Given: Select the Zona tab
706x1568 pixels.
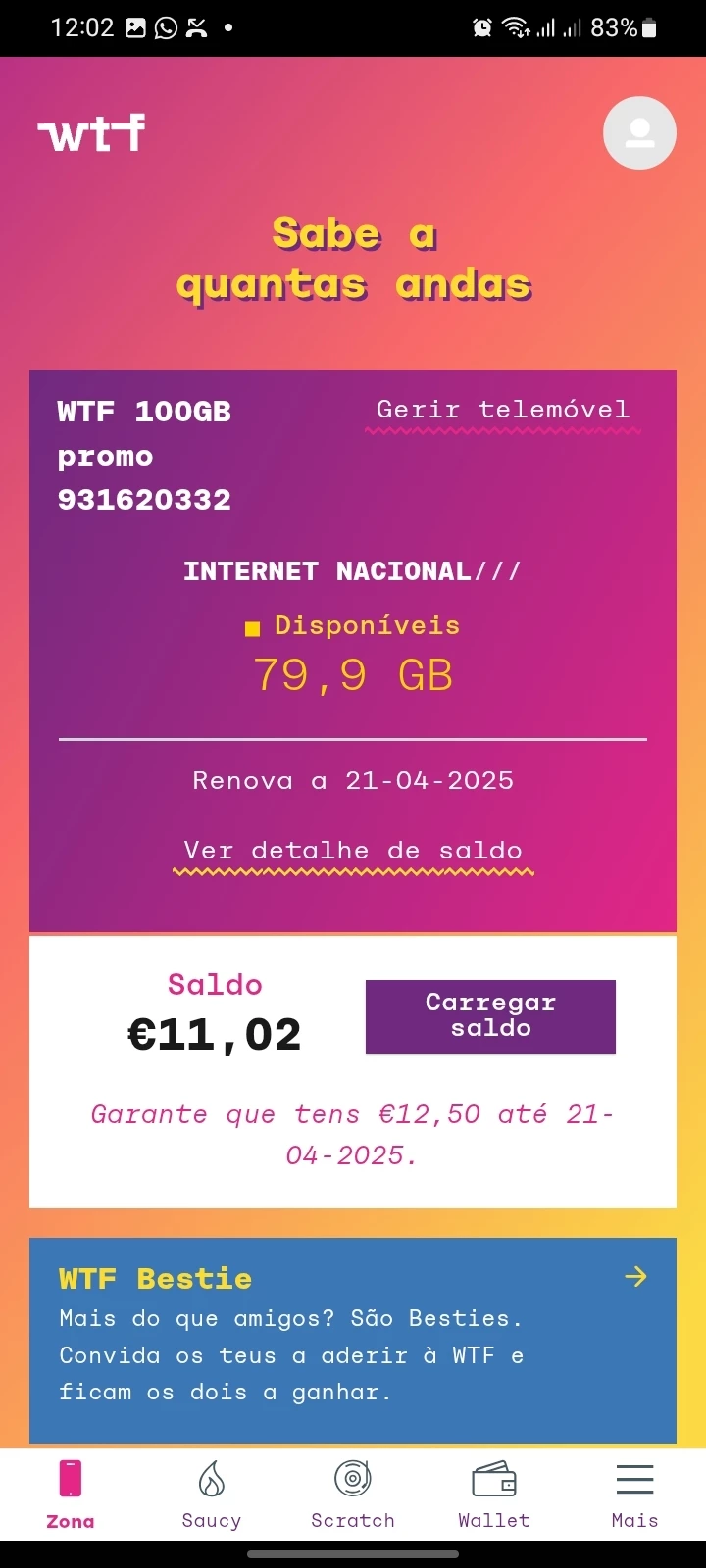Looking at the screenshot, I should click(71, 1494).
